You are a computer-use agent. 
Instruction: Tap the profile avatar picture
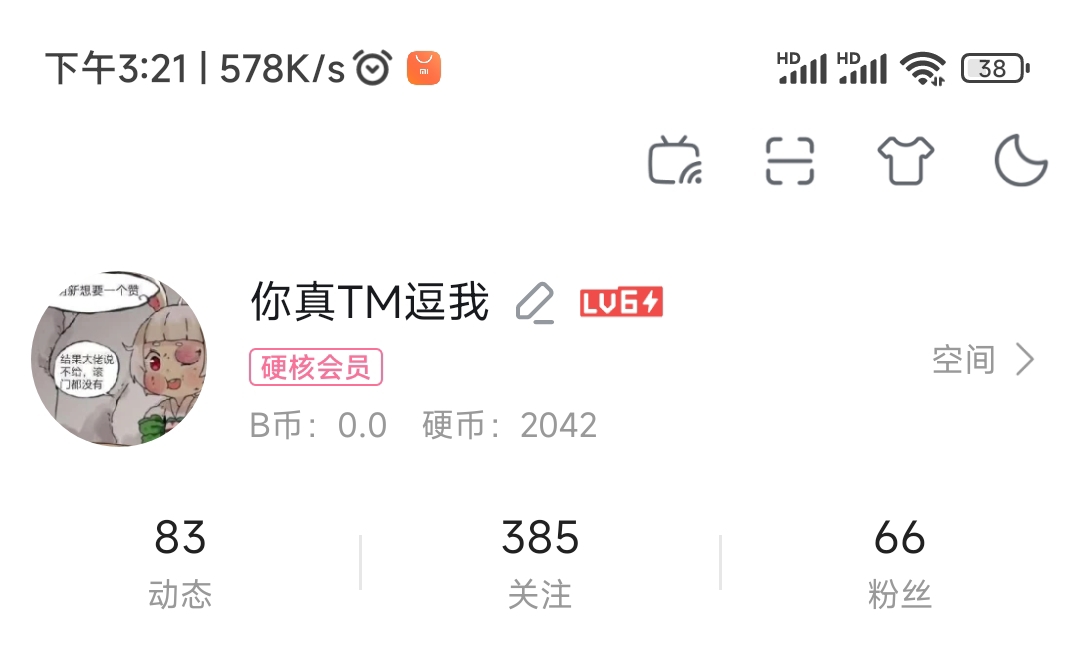pyautogui.click(x=120, y=358)
